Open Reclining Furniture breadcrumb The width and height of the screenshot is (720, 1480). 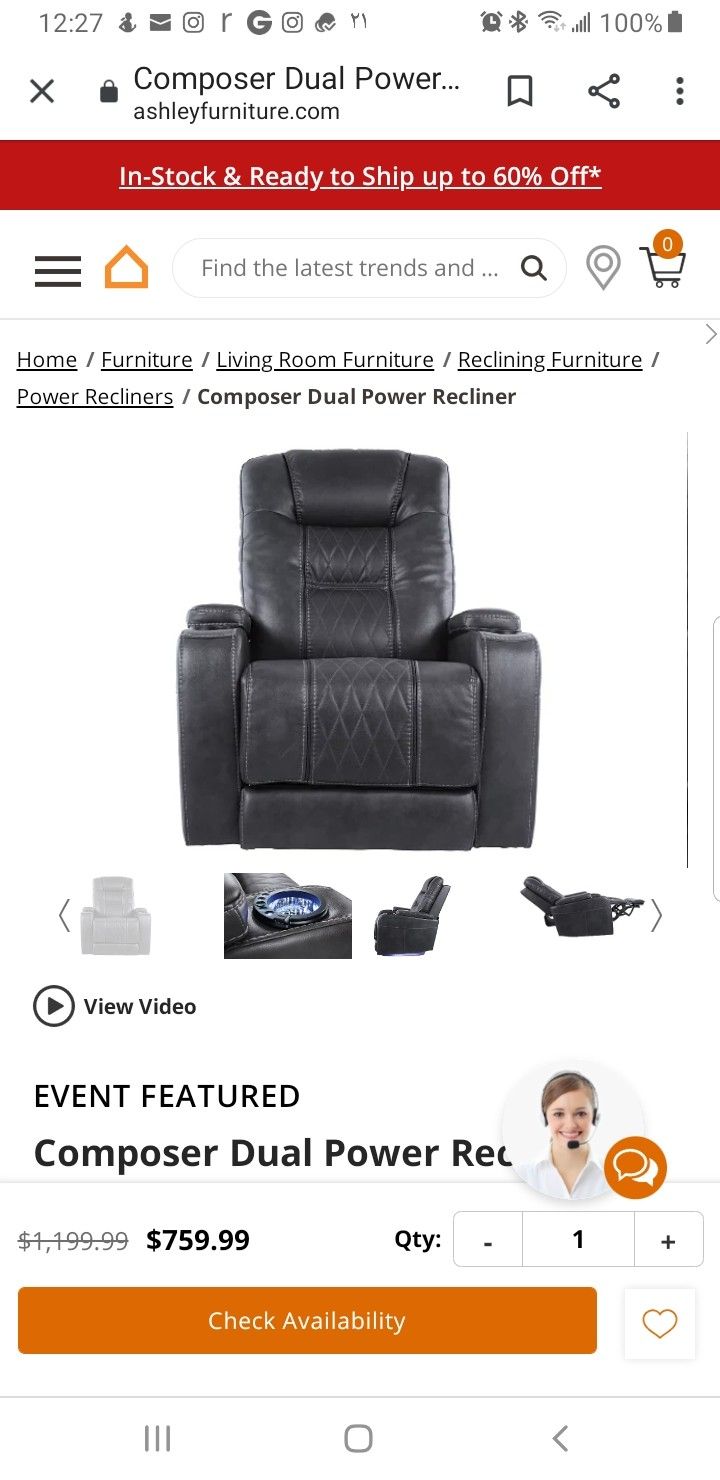[550, 360]
